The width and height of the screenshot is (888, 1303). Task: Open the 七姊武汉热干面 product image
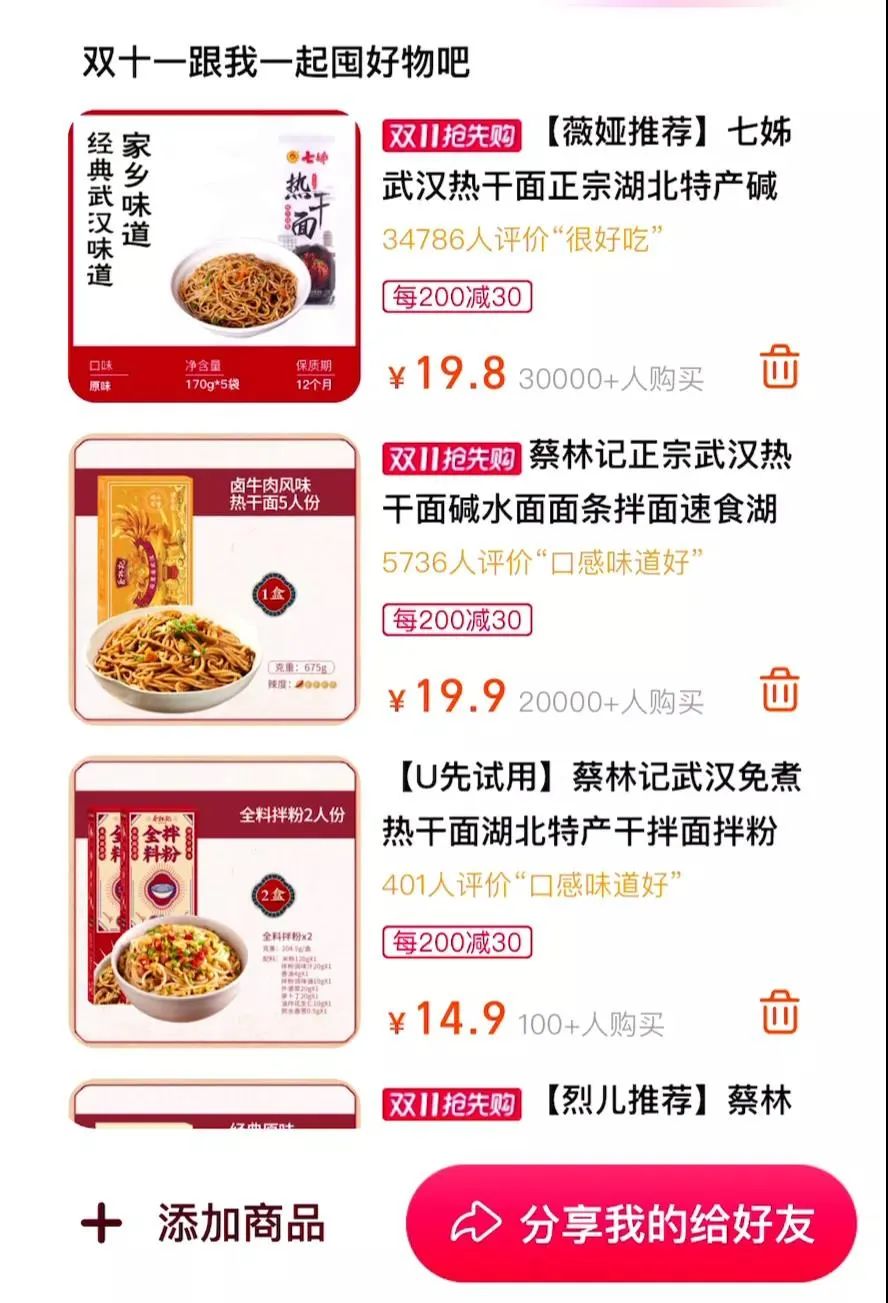click(213, 256)
